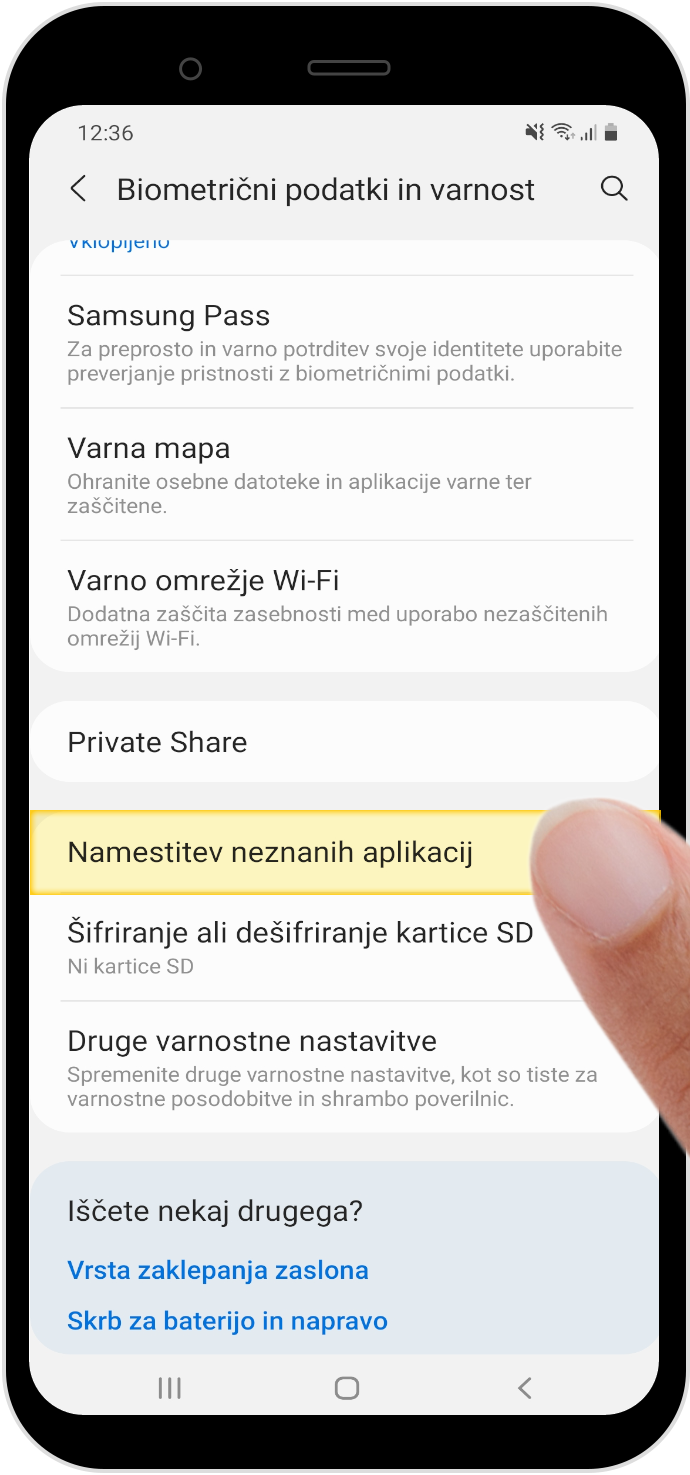Viewport: 690px width, 1475px height.
Task: Tap the system home button
Action: click(347, 1388)
